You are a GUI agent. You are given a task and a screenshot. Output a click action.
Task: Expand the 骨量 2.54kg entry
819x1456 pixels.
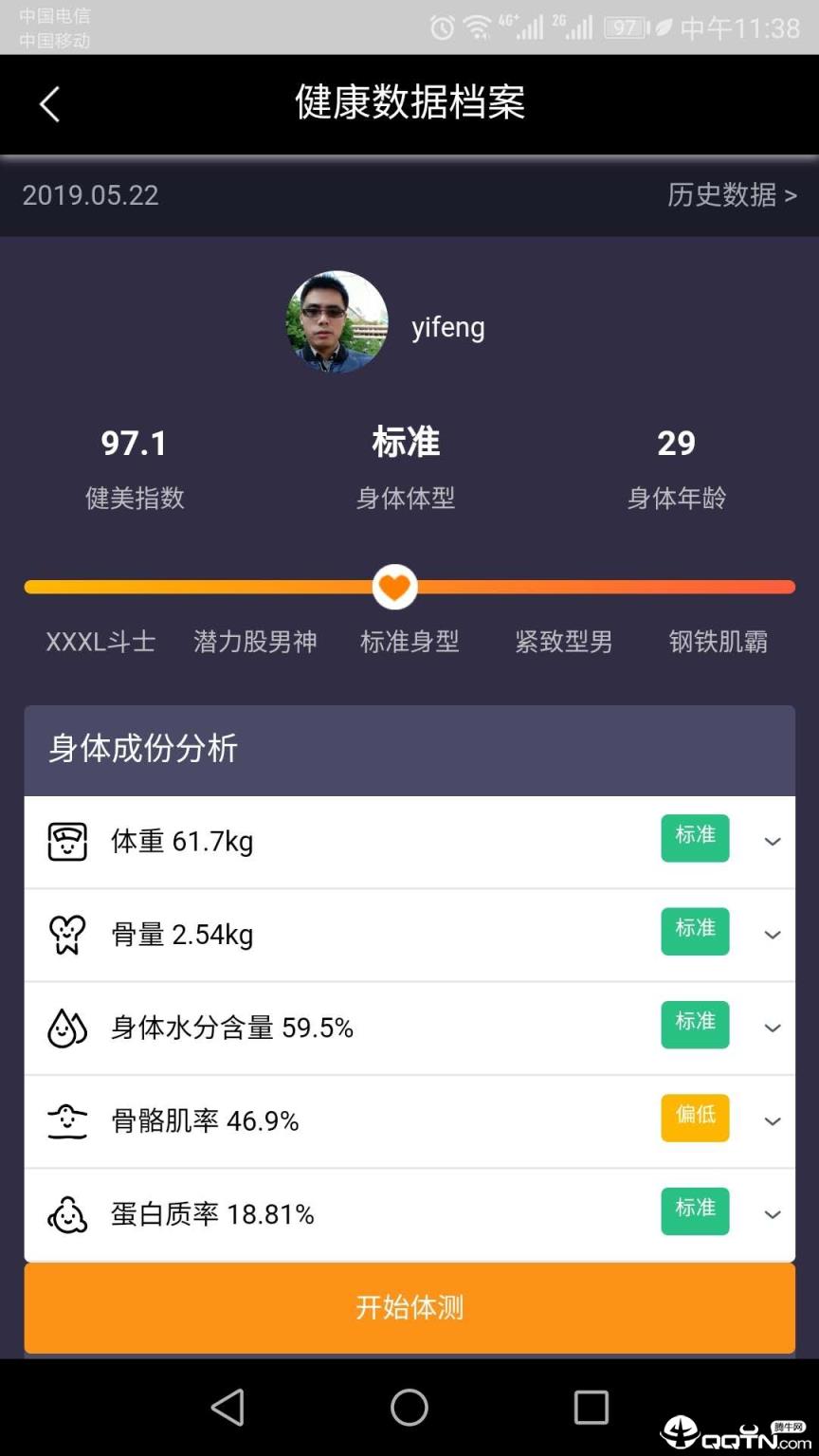click(774, 936)
